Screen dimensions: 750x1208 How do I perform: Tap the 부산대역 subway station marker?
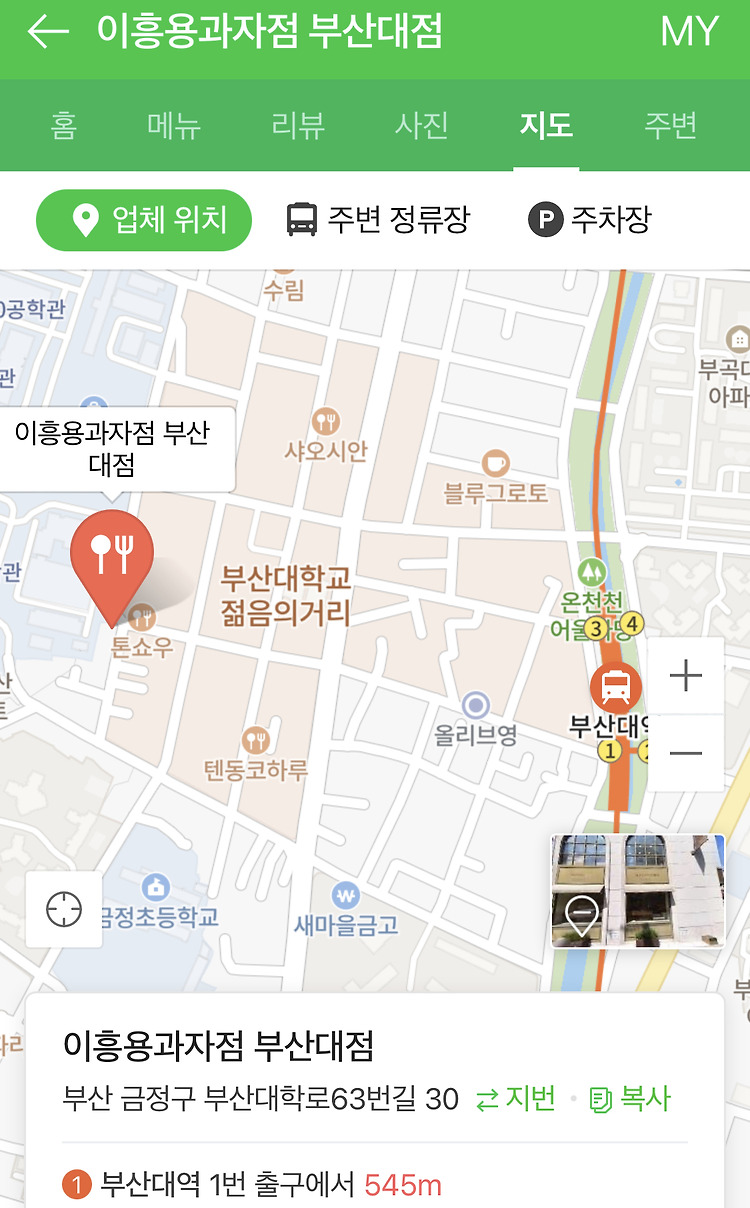point(616,687)
